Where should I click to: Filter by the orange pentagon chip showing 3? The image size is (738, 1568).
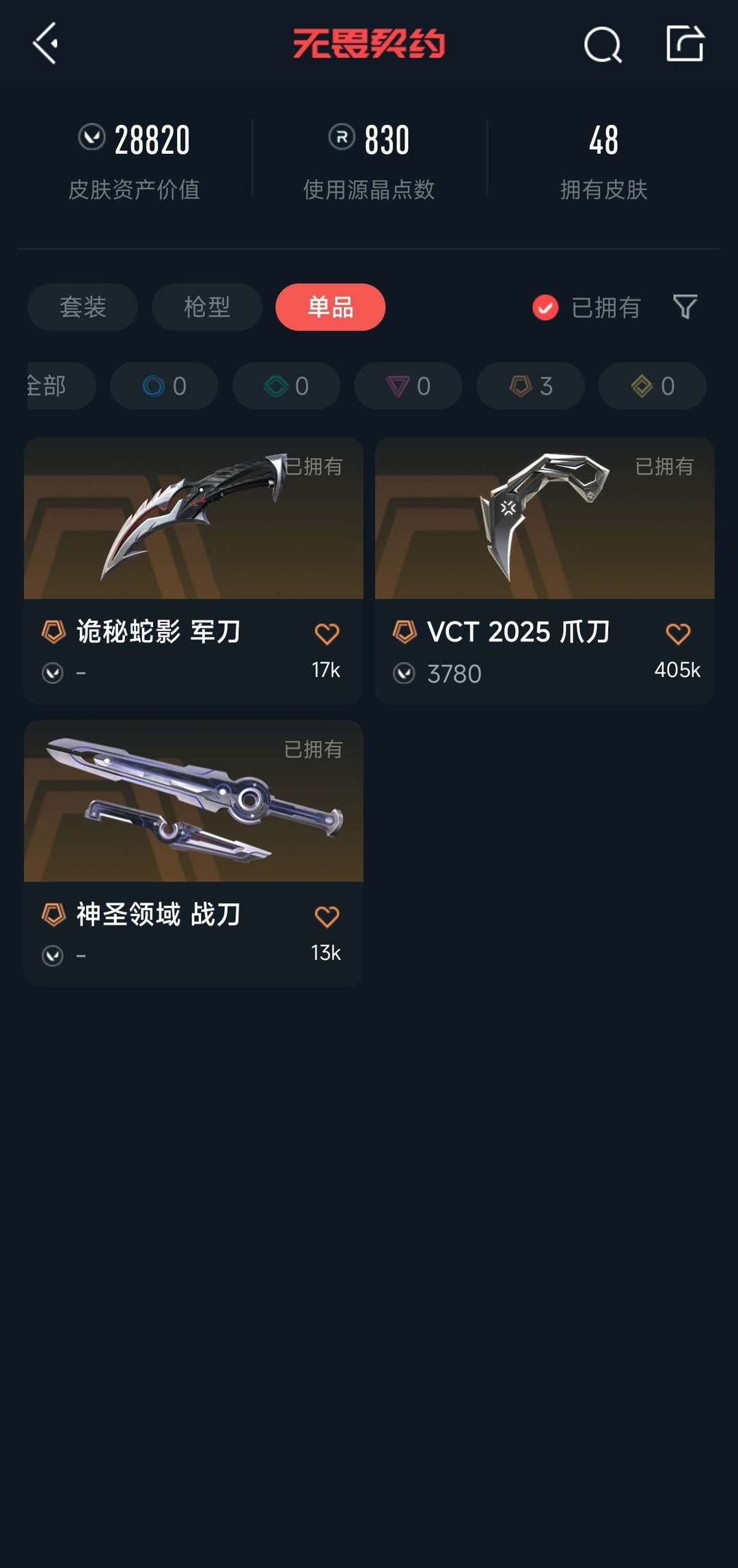click(530, 386)
